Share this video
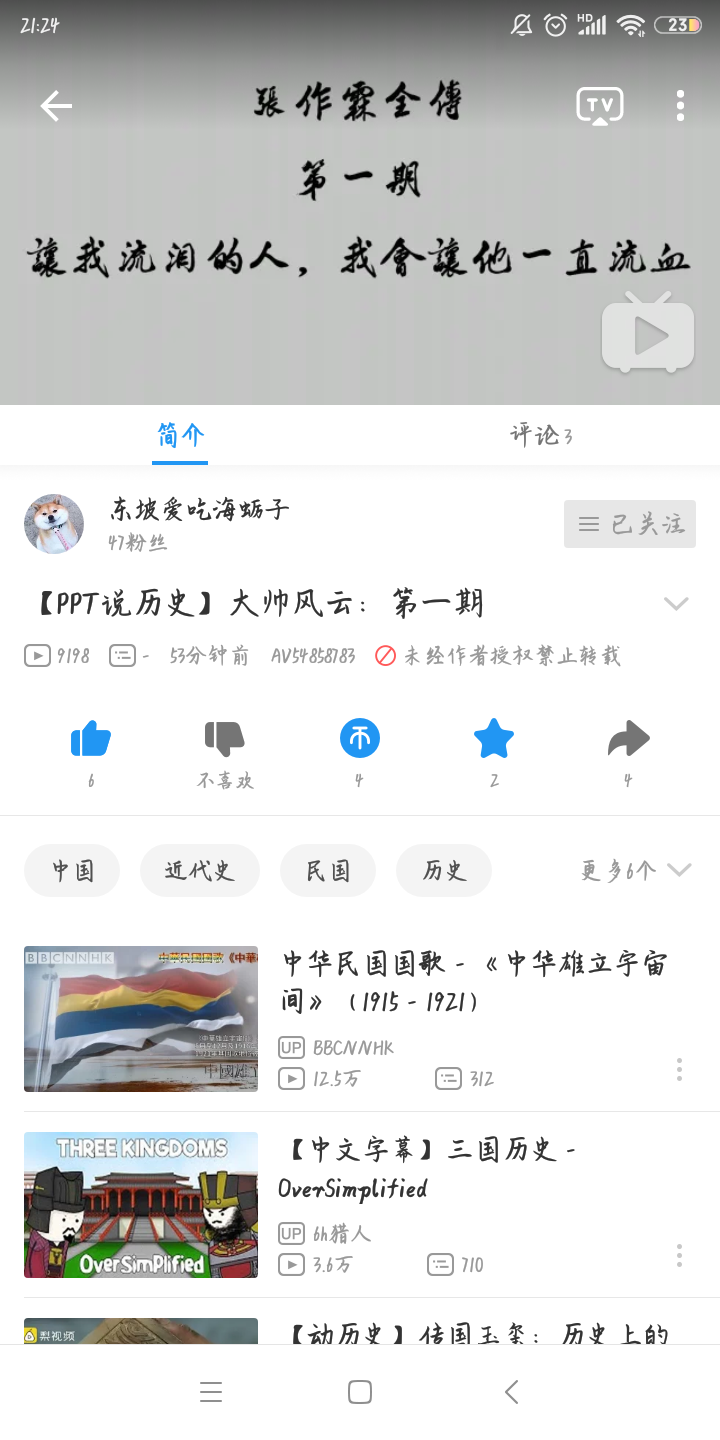720x1440 pixels. 628,740
